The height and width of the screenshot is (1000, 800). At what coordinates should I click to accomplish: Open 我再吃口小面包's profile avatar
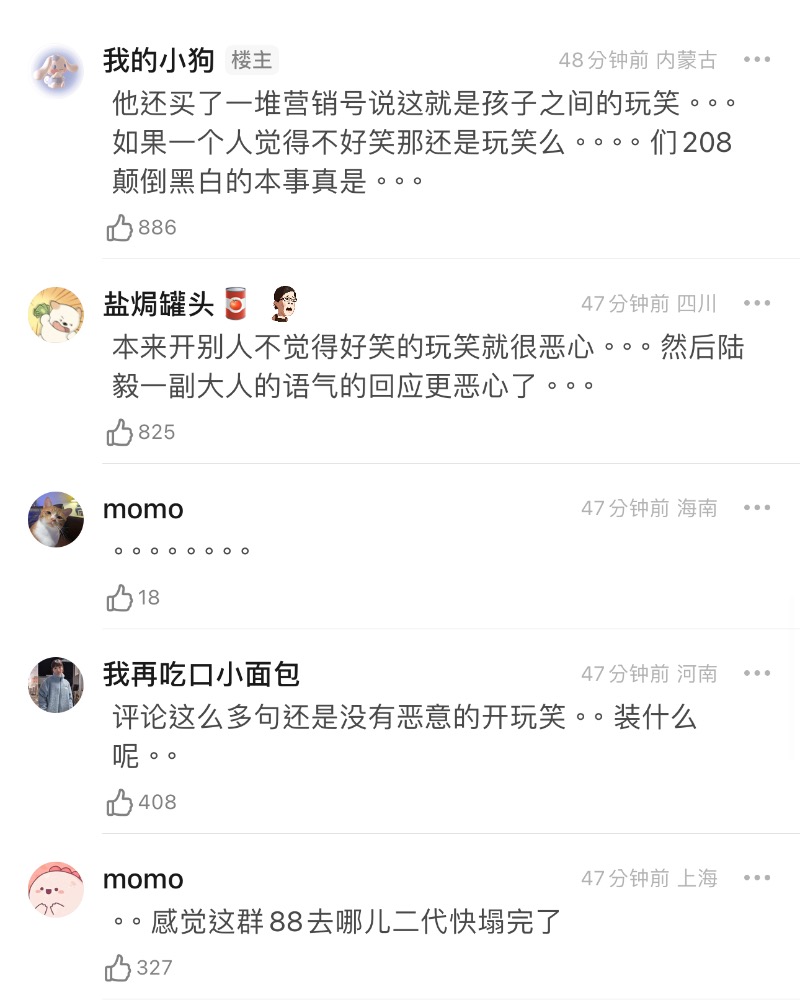coord(56,685)
